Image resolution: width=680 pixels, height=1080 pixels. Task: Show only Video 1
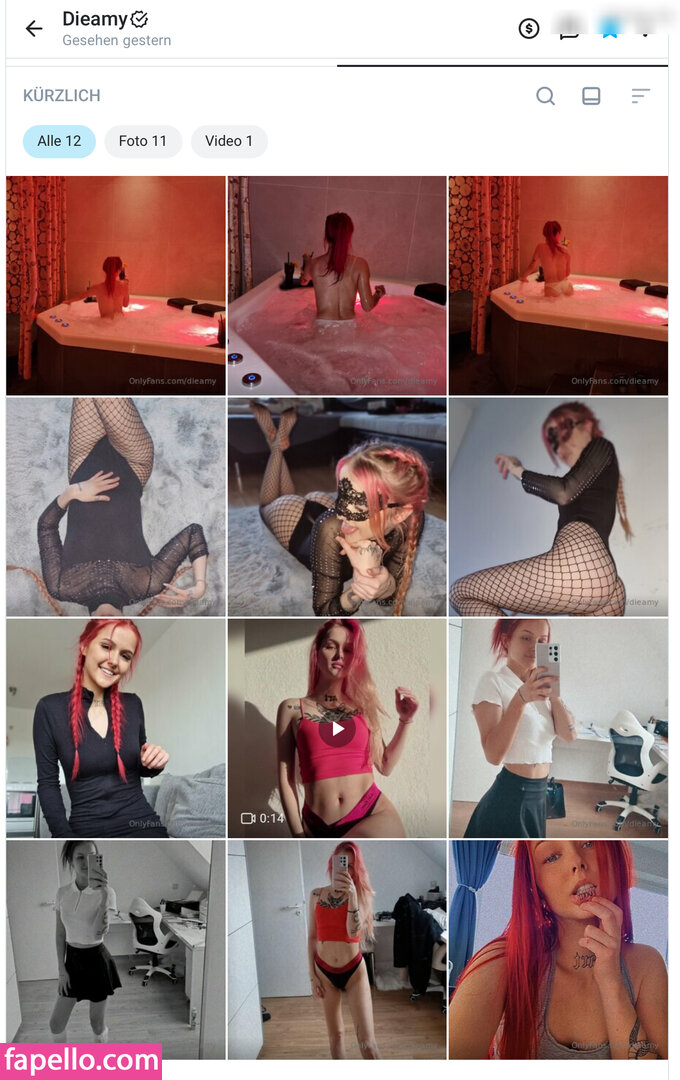tap(229, 141)
